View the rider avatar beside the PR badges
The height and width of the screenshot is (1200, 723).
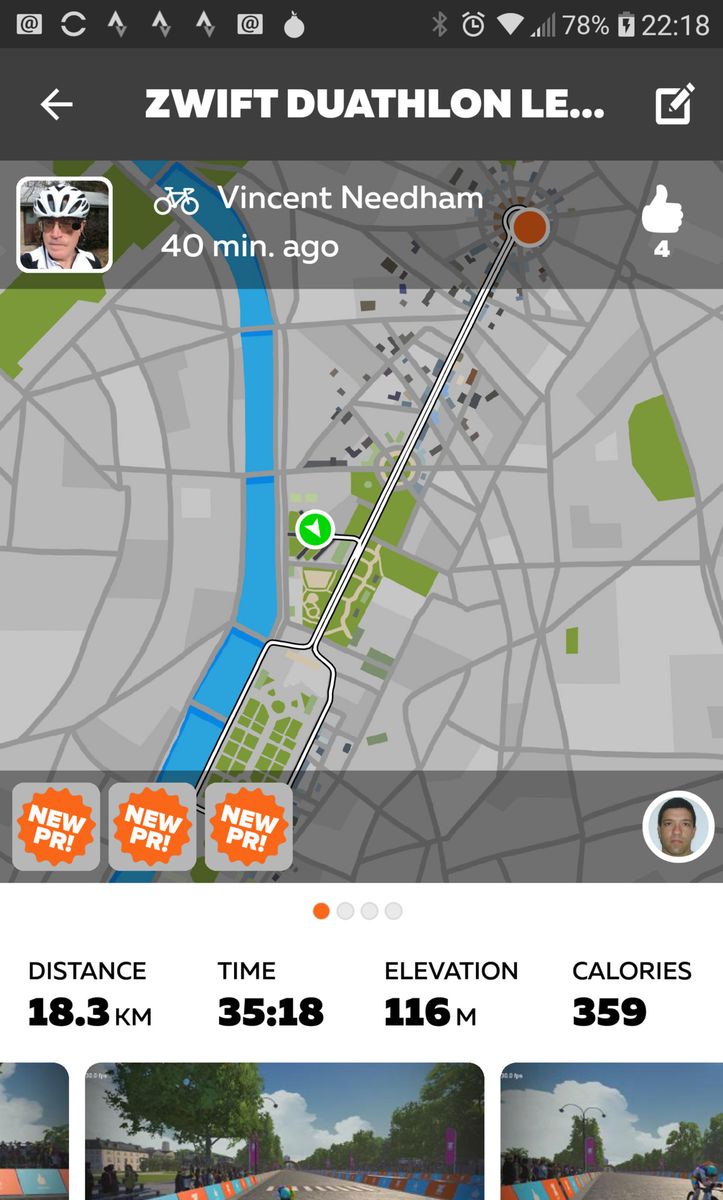coord(677,827)
